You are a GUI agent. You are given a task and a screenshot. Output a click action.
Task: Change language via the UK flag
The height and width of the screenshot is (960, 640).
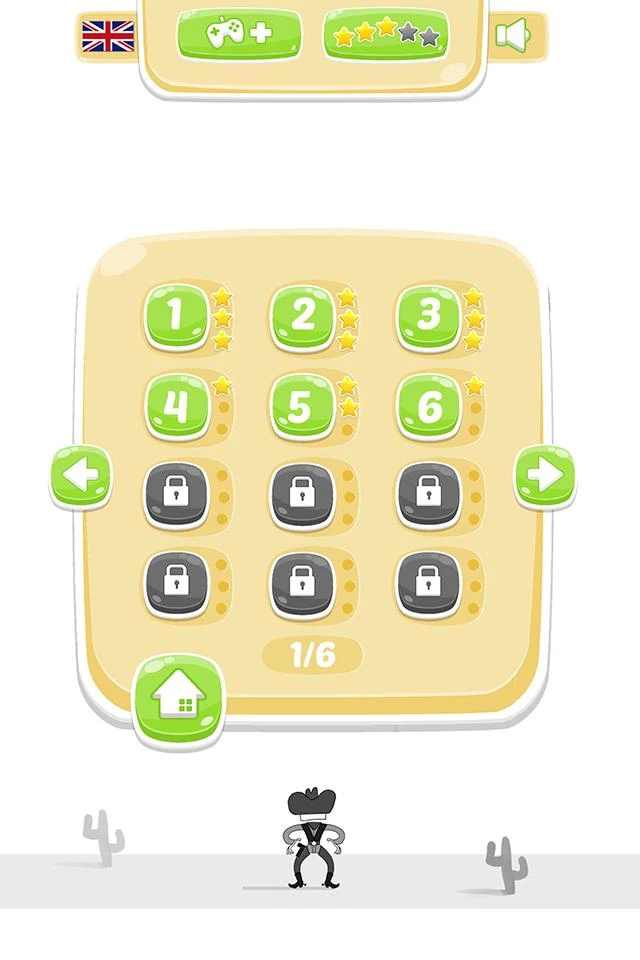(x=107, y=36)
